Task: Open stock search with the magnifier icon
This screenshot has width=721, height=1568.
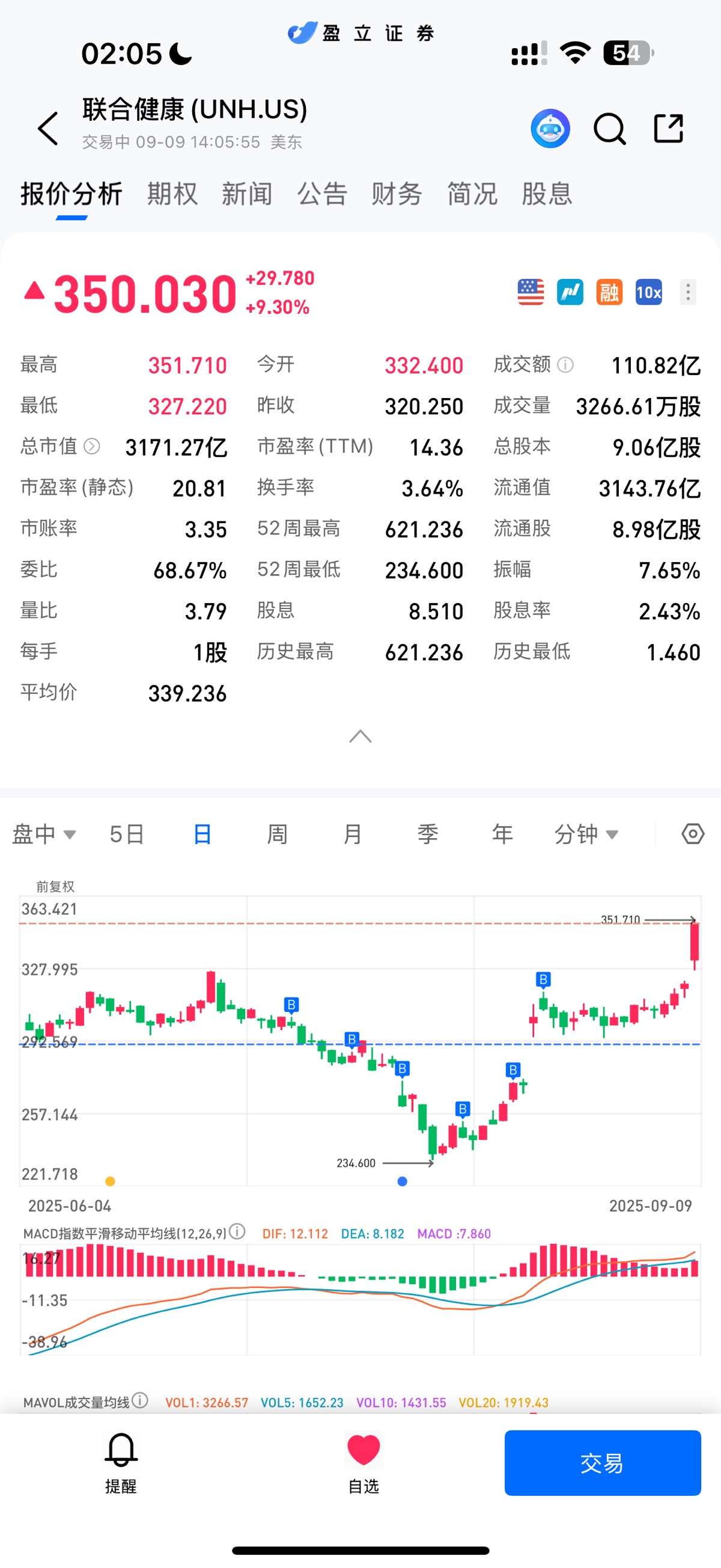Action: pos(609,129)
